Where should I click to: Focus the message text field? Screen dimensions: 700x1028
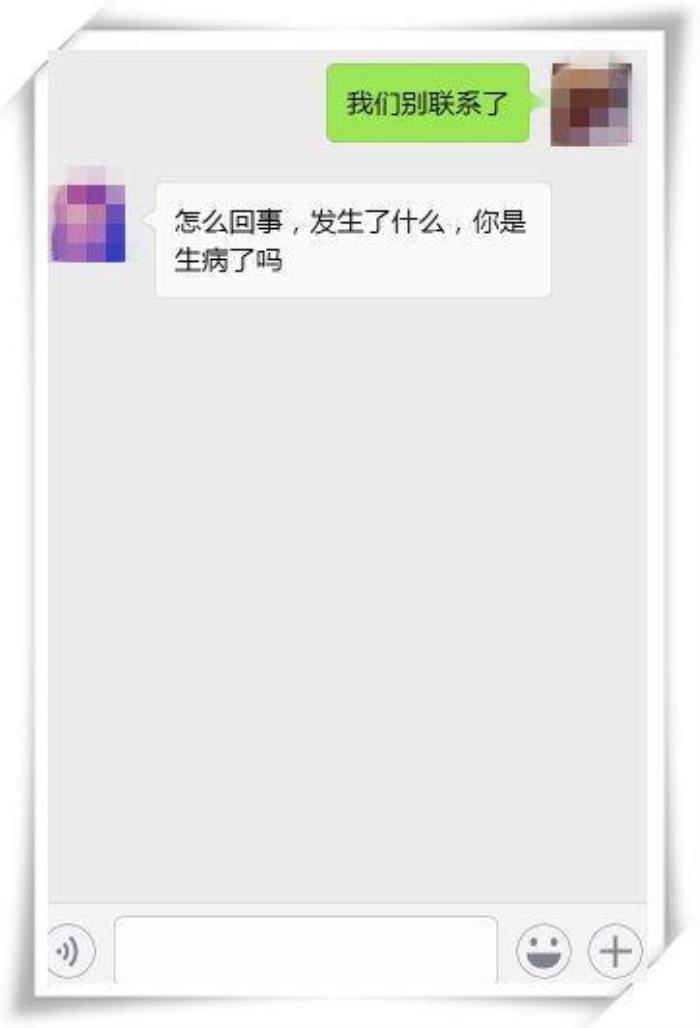click(x=305, y=949)
